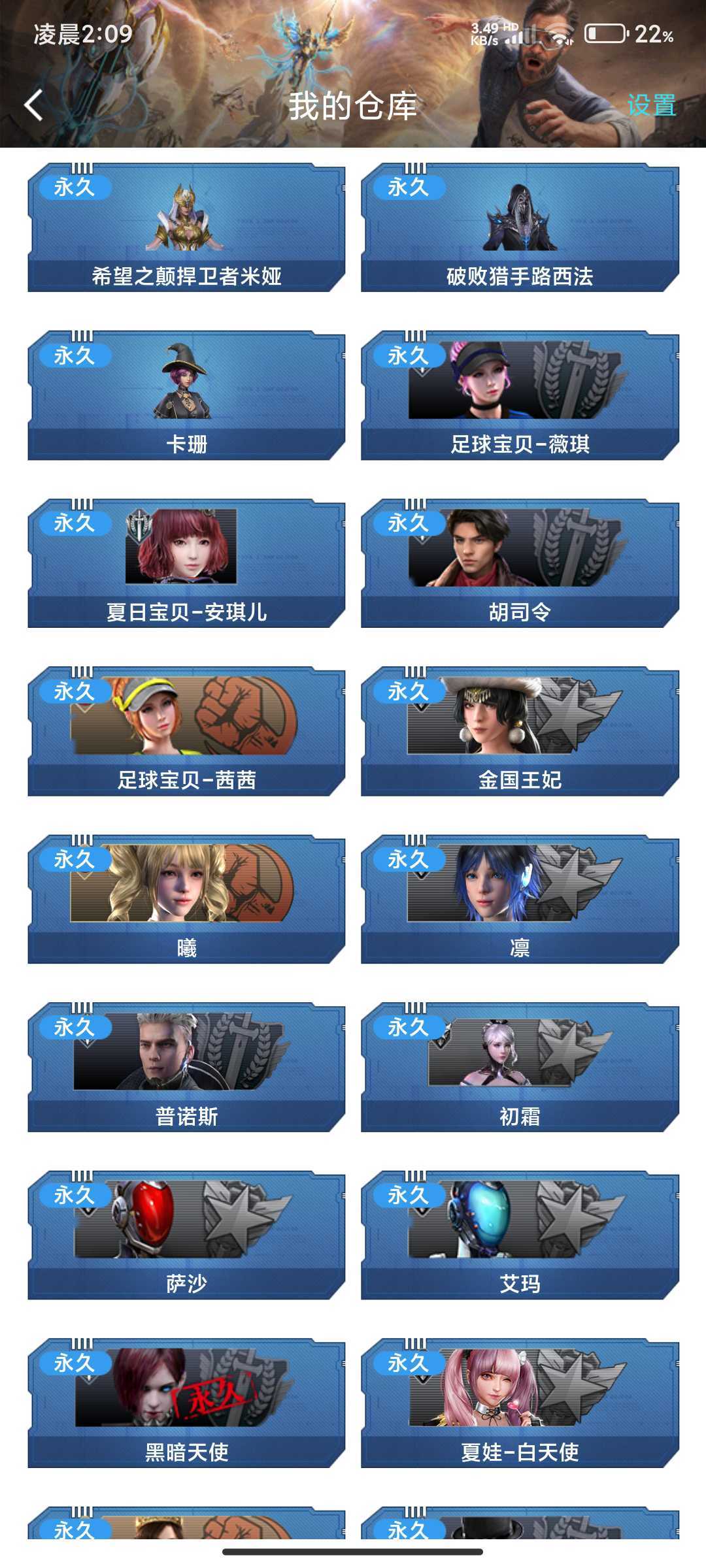This screenshot has width=706, height=1568.
Task: Select the 黑暗天使 card
Action: pyautogui.click(x=186, y=1403)
